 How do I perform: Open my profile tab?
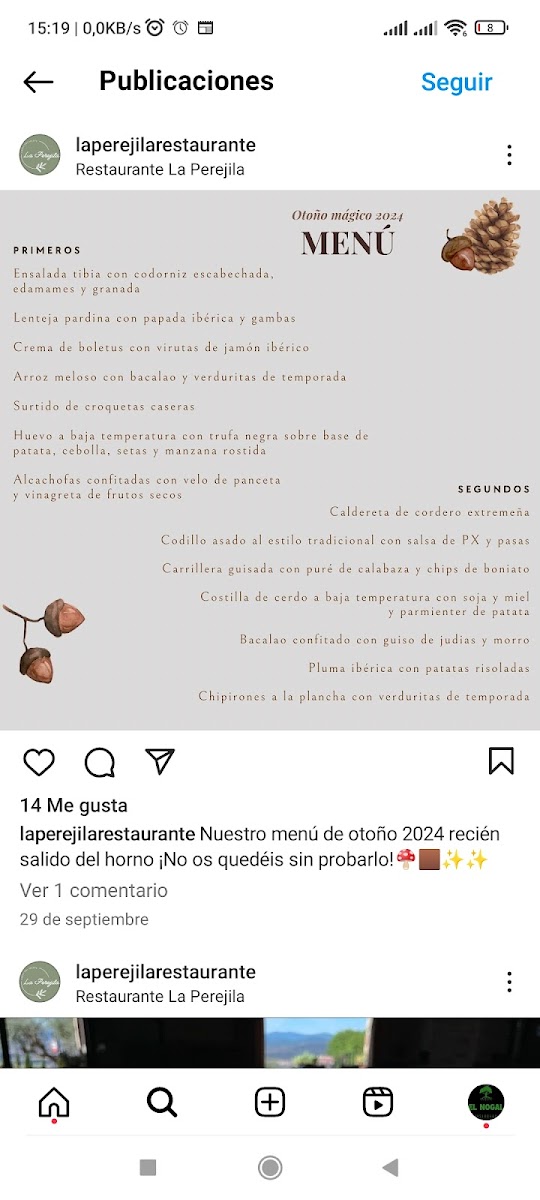point(486,1102)
